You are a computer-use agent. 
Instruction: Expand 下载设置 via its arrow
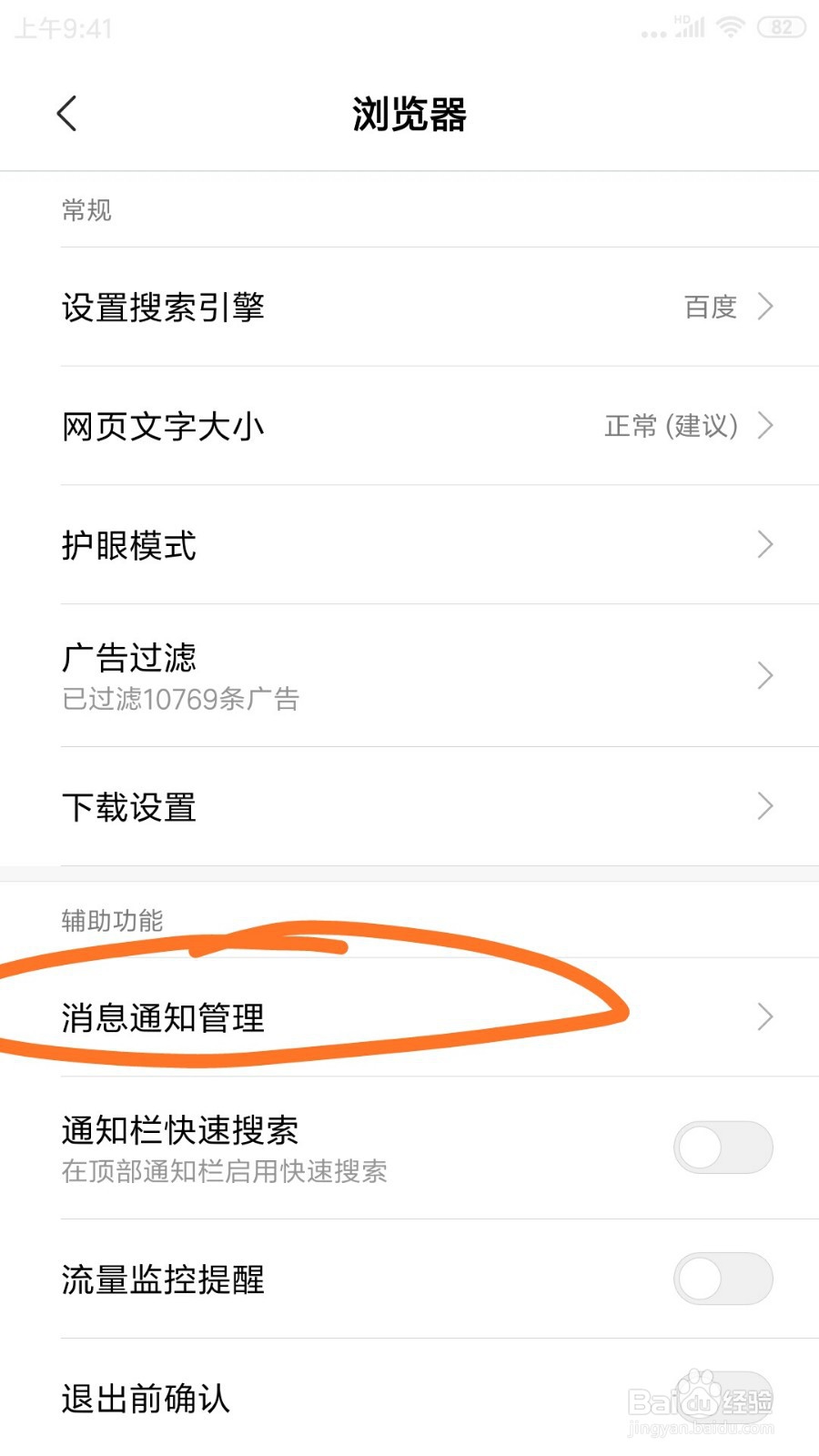(x=765, y=806)
